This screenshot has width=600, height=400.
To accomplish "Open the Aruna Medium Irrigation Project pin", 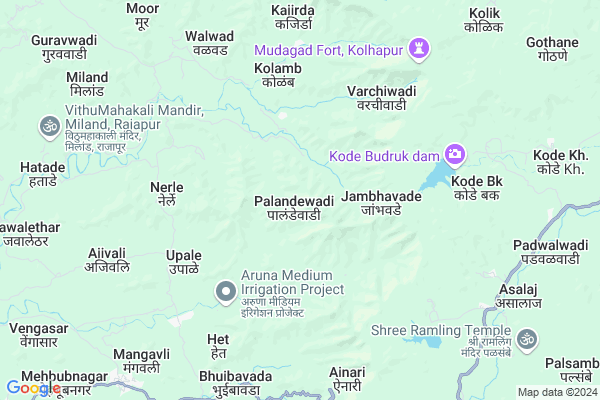I will 225,291.
